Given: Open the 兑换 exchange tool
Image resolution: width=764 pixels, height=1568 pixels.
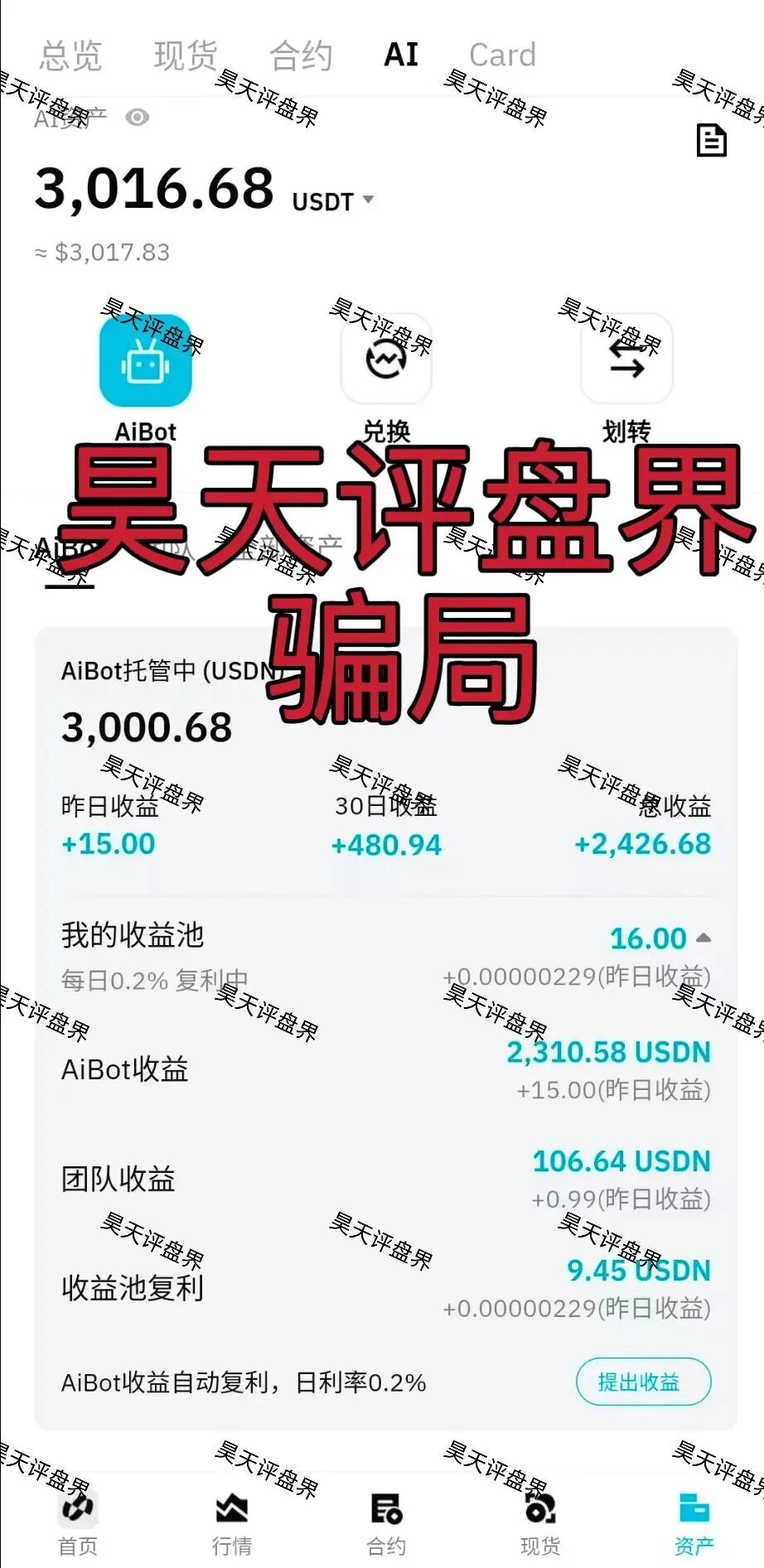Looking at the screenshot, I should coord(386,362).
